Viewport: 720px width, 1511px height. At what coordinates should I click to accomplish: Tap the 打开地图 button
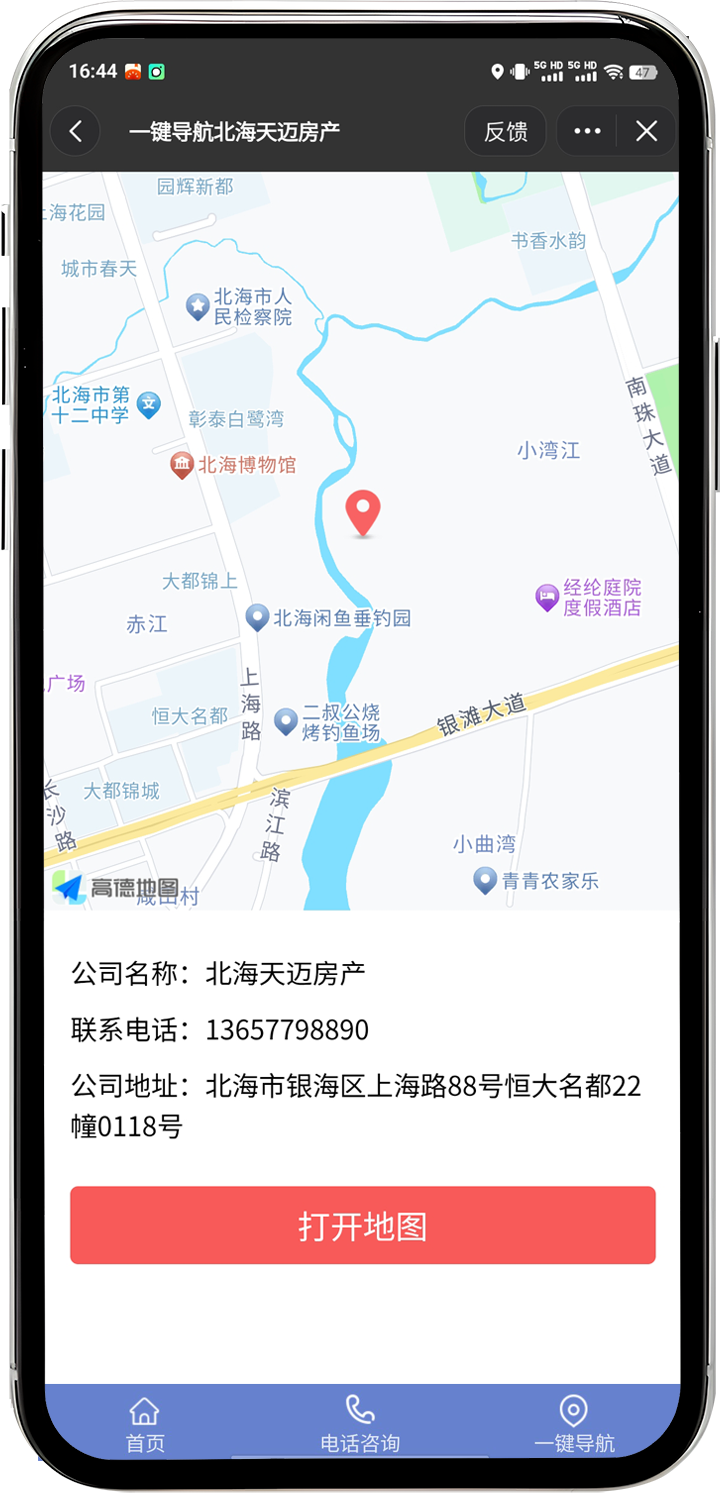pos(362,1225)
